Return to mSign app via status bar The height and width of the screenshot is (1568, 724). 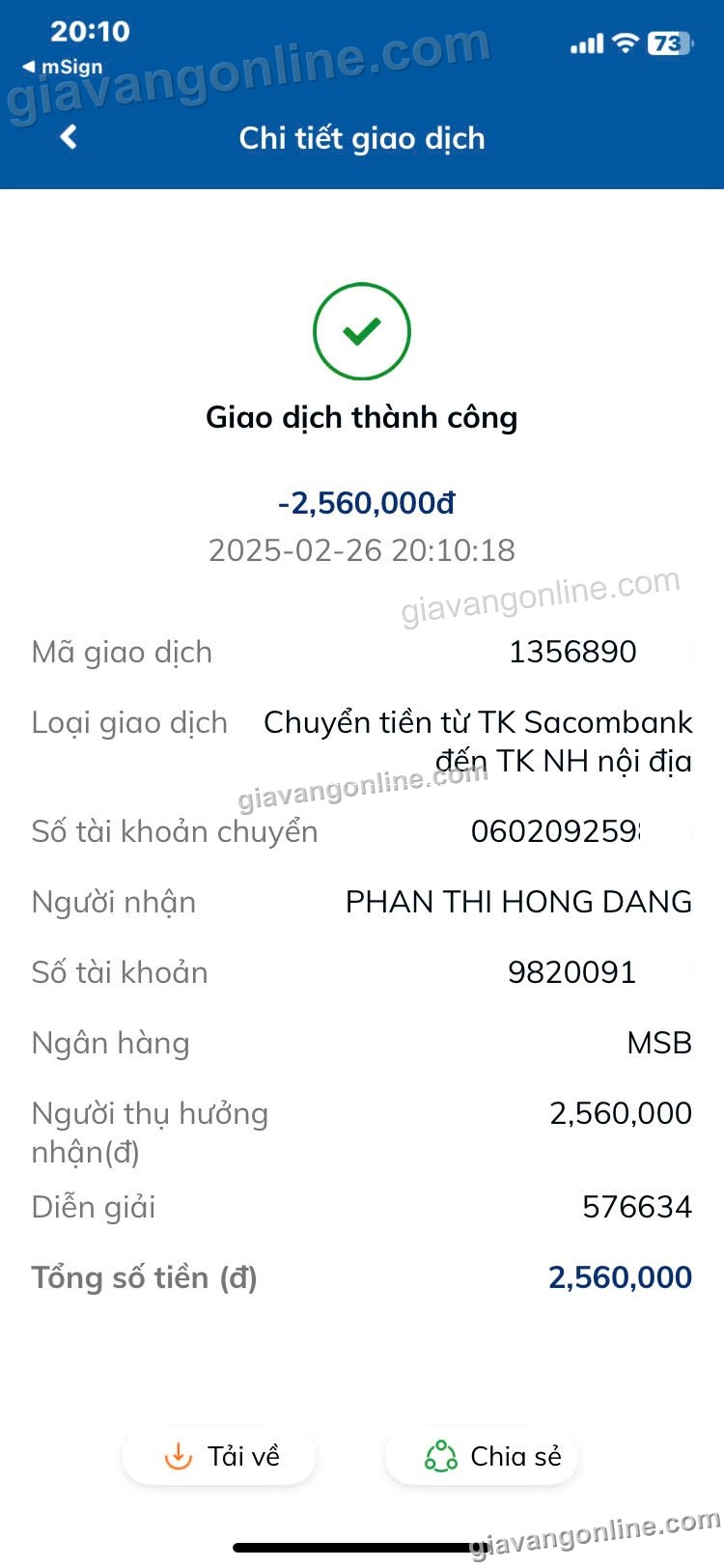click(62, 68)
